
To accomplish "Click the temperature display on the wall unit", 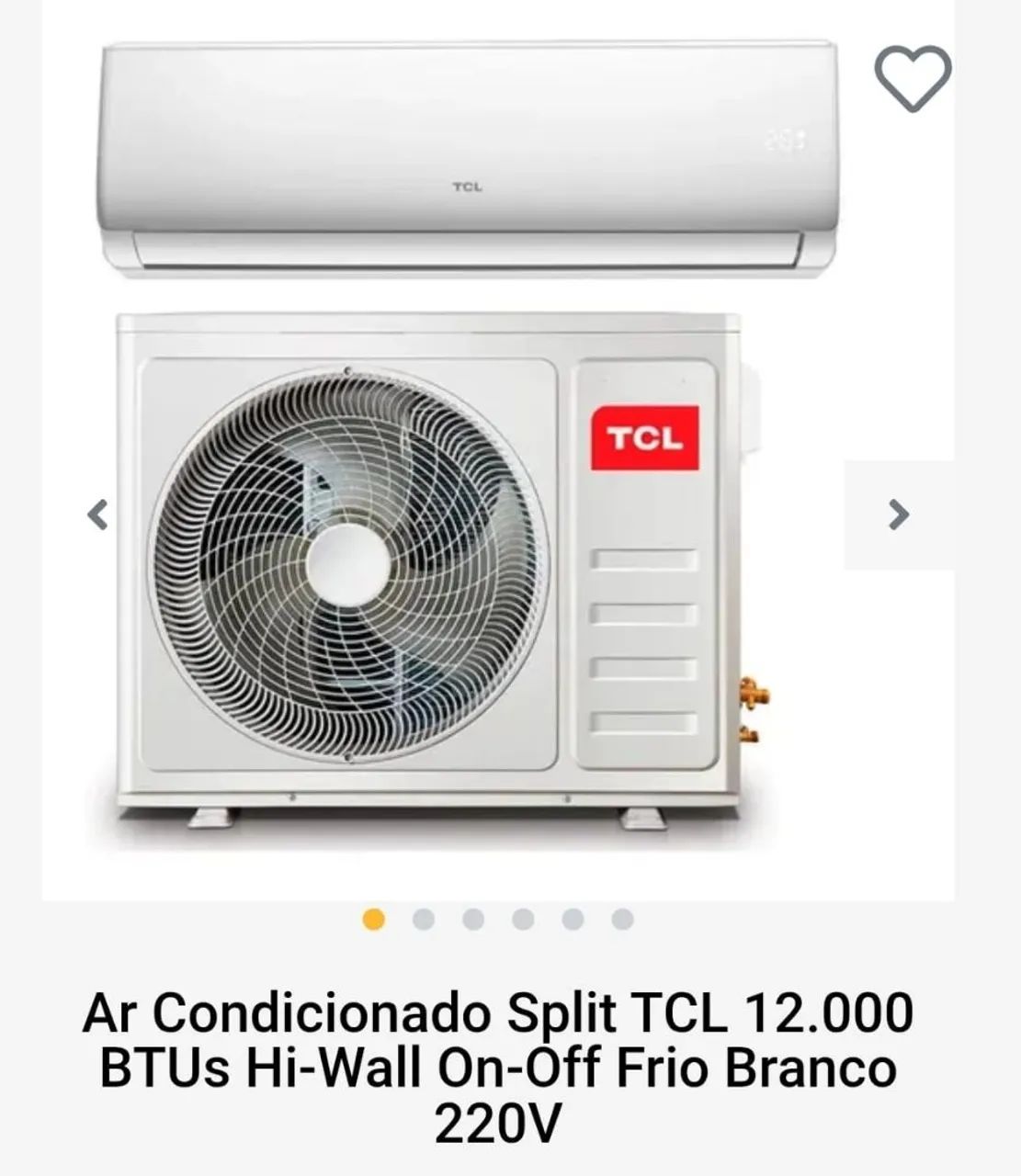I will click(x=784, y=140).
